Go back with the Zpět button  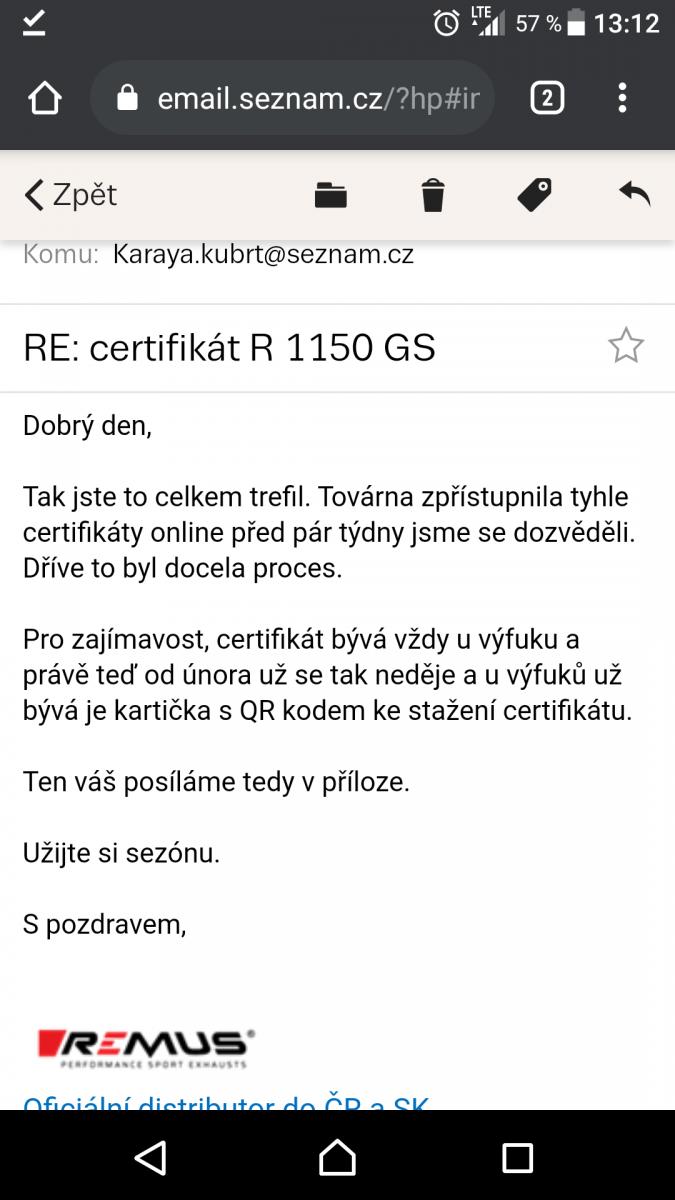coord(70,194)
